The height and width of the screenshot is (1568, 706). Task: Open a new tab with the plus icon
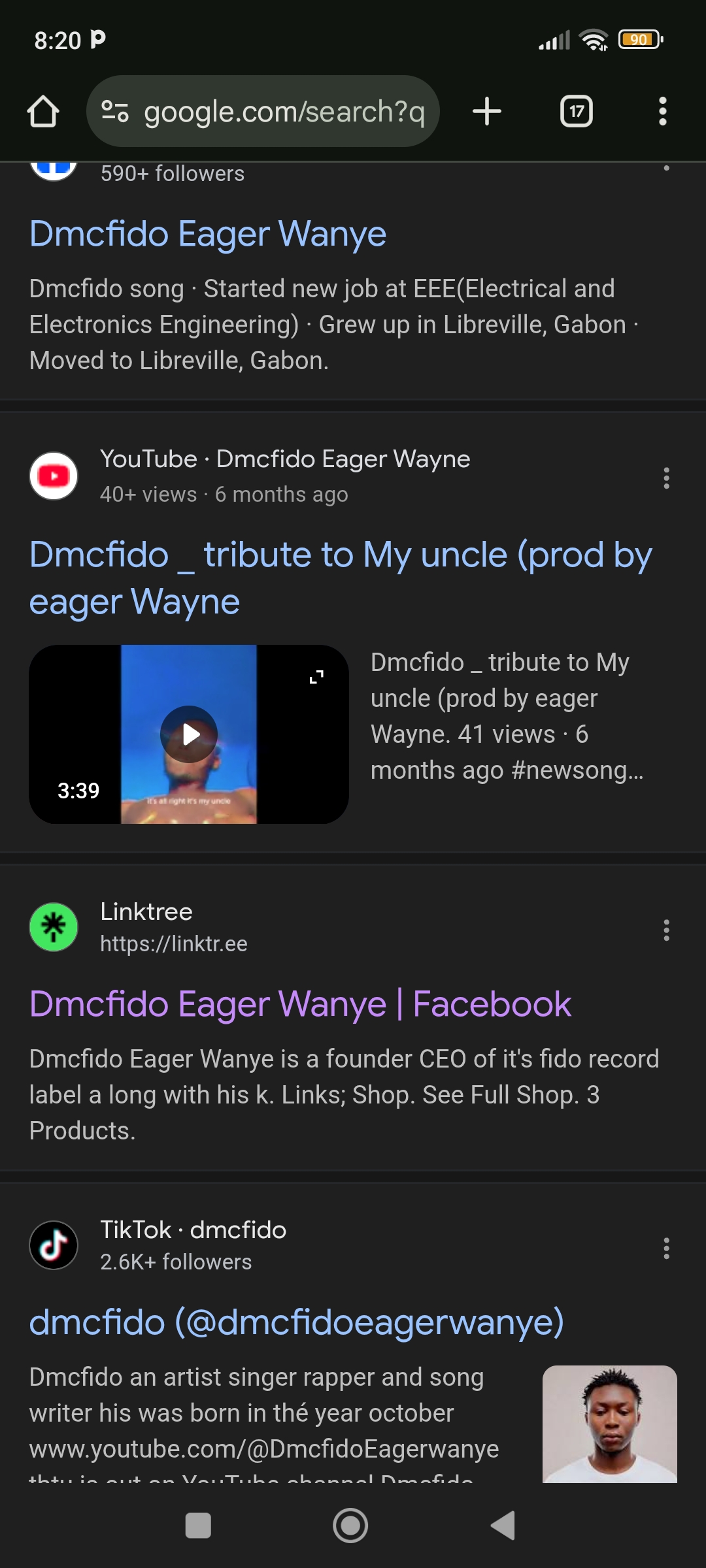click(486, 110)
